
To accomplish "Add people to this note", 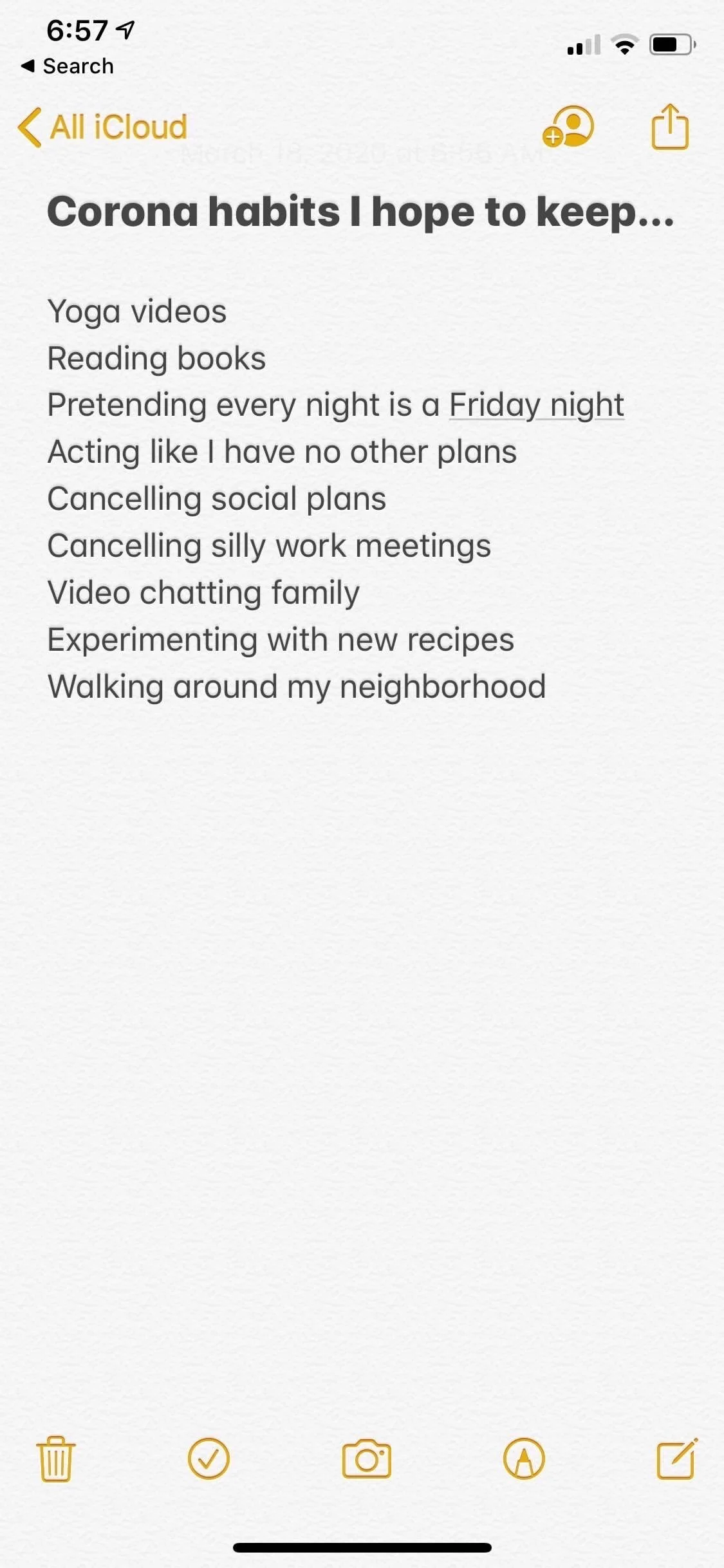I will (x=568, y=127).
